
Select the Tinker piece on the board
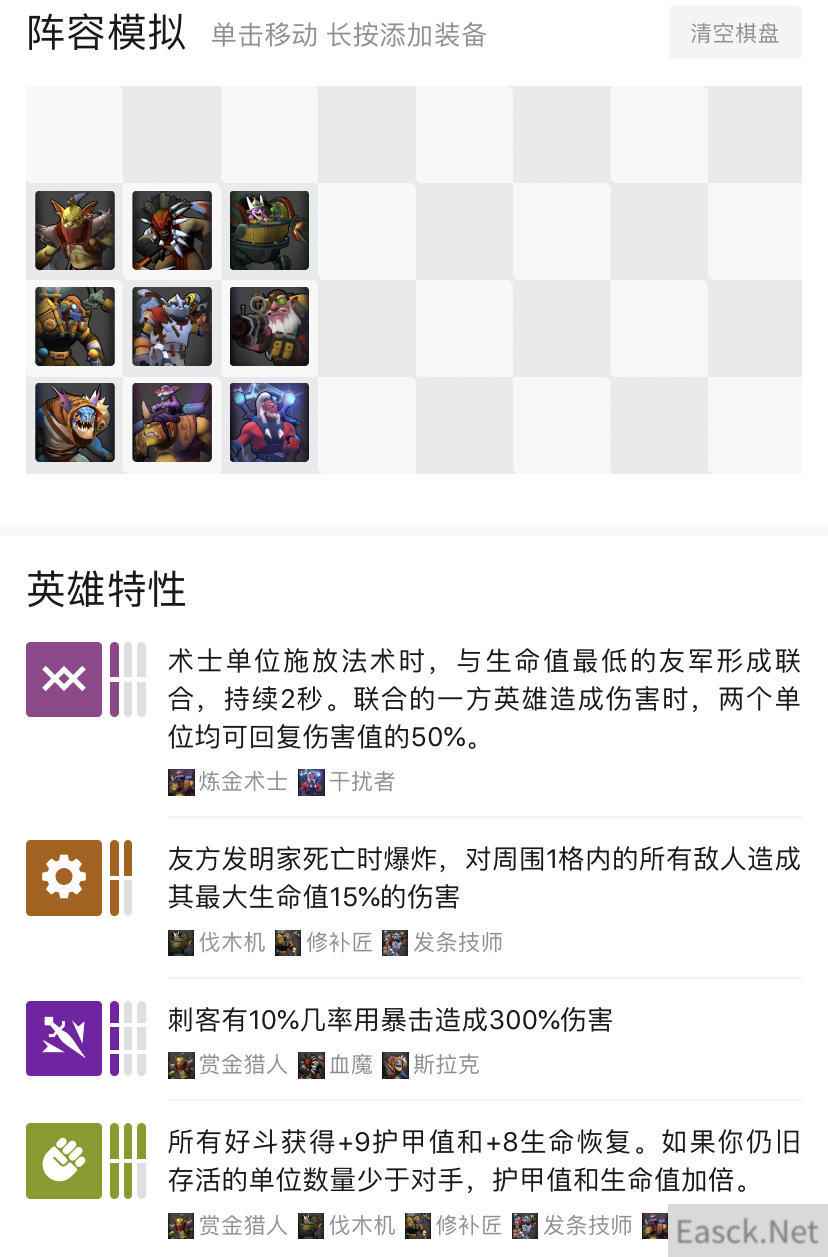75,327
